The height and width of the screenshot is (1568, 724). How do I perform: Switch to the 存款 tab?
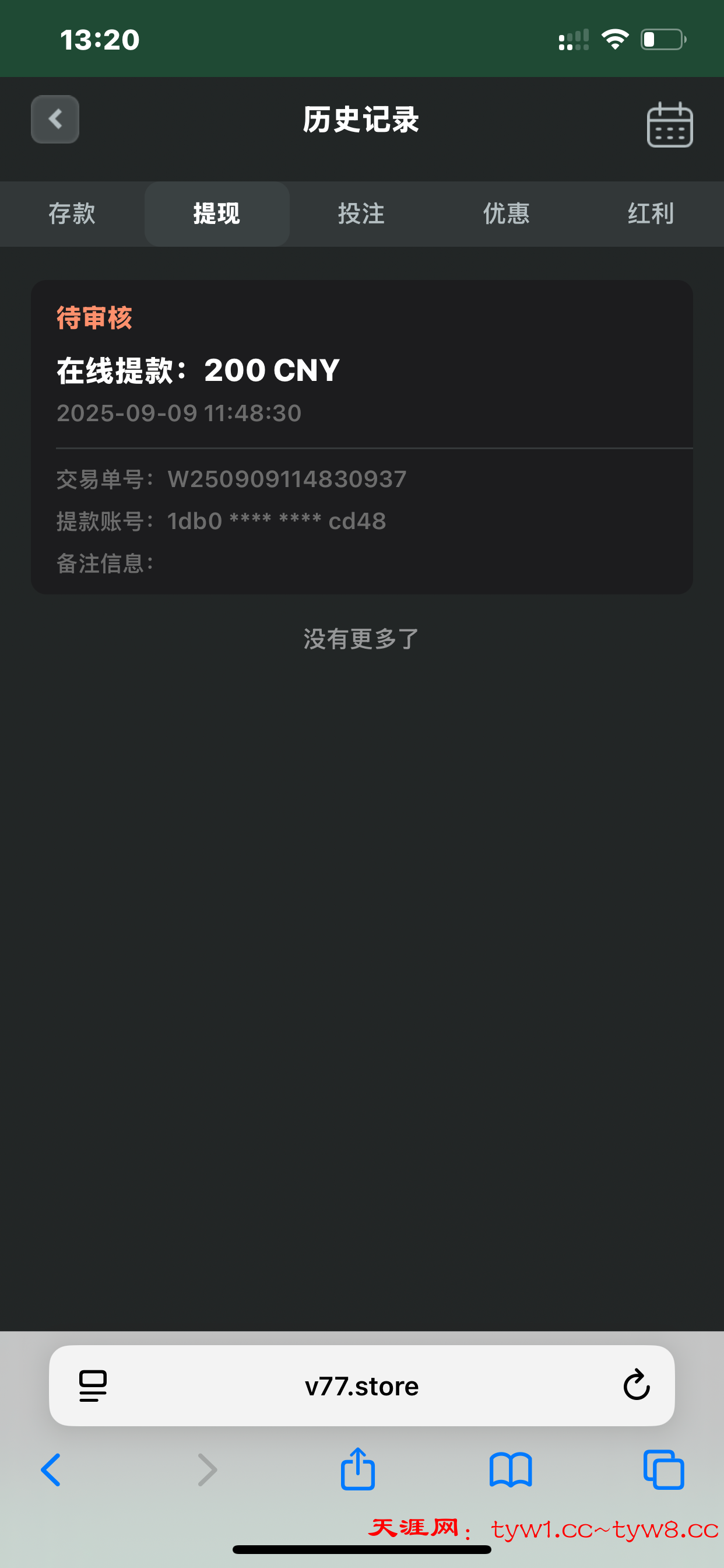72,213
